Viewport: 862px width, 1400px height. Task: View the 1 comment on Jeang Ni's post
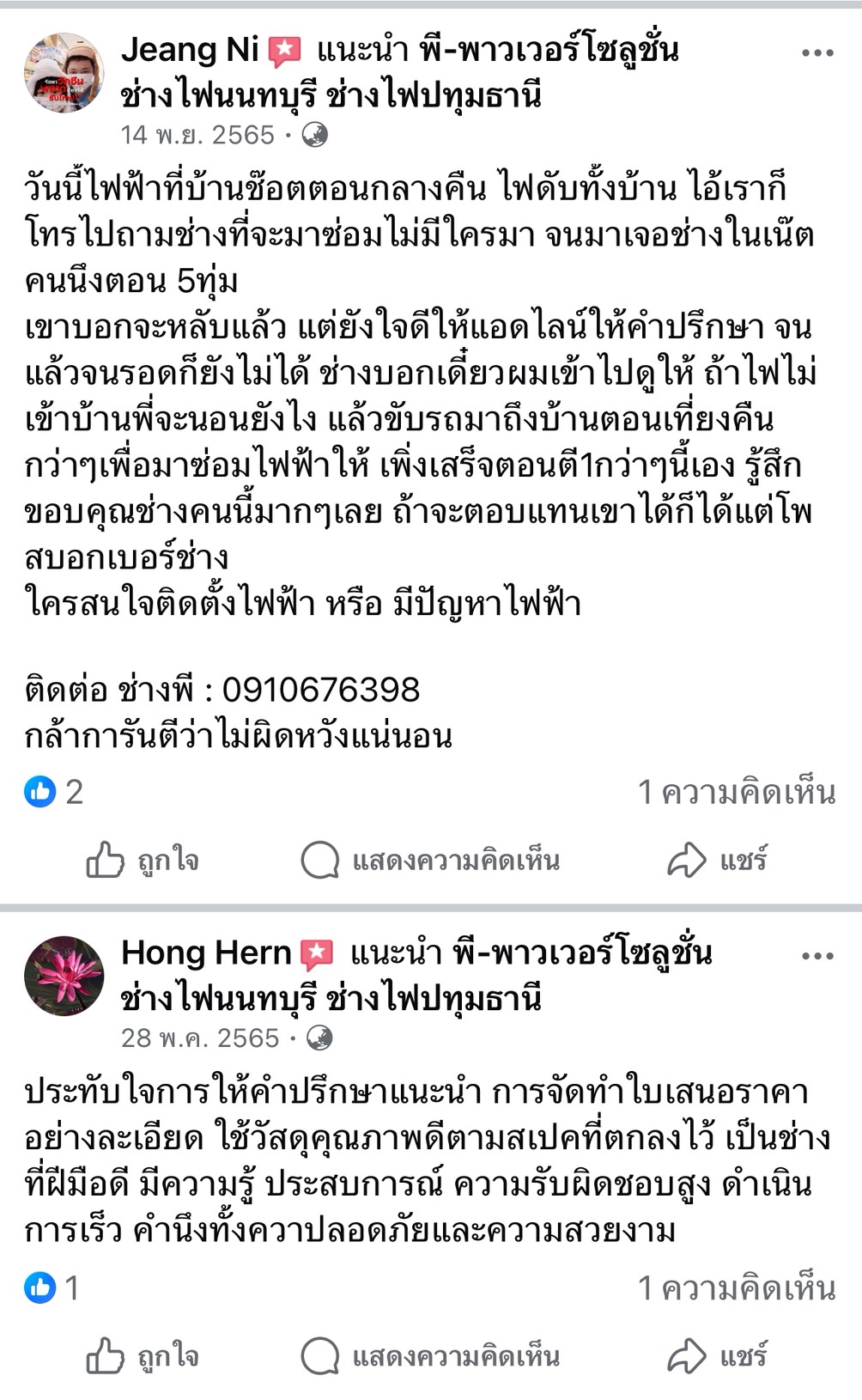pyautogui.click(x=736, y=792)
